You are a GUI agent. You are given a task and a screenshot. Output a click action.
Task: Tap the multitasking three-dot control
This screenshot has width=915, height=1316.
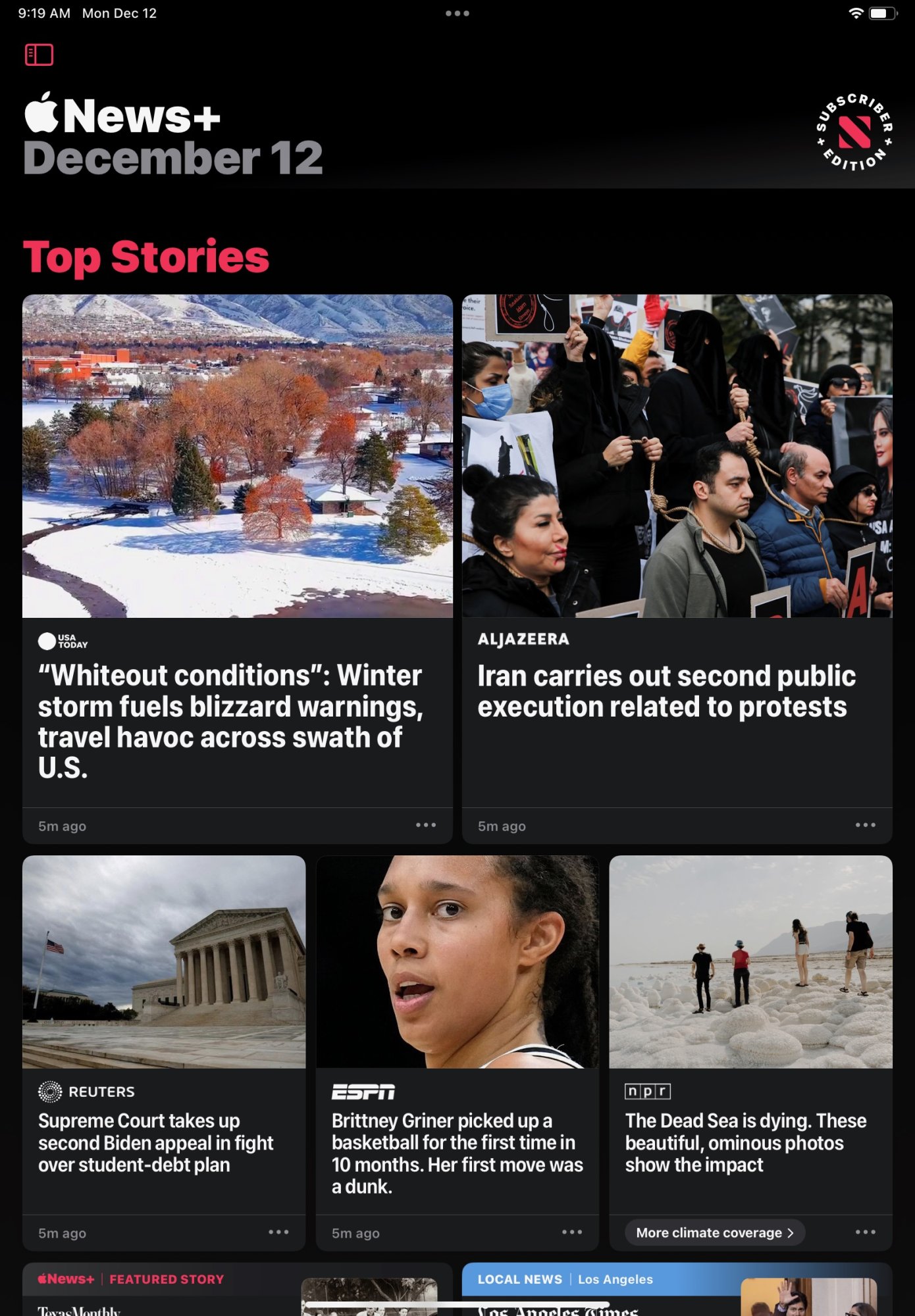point(457,13)
